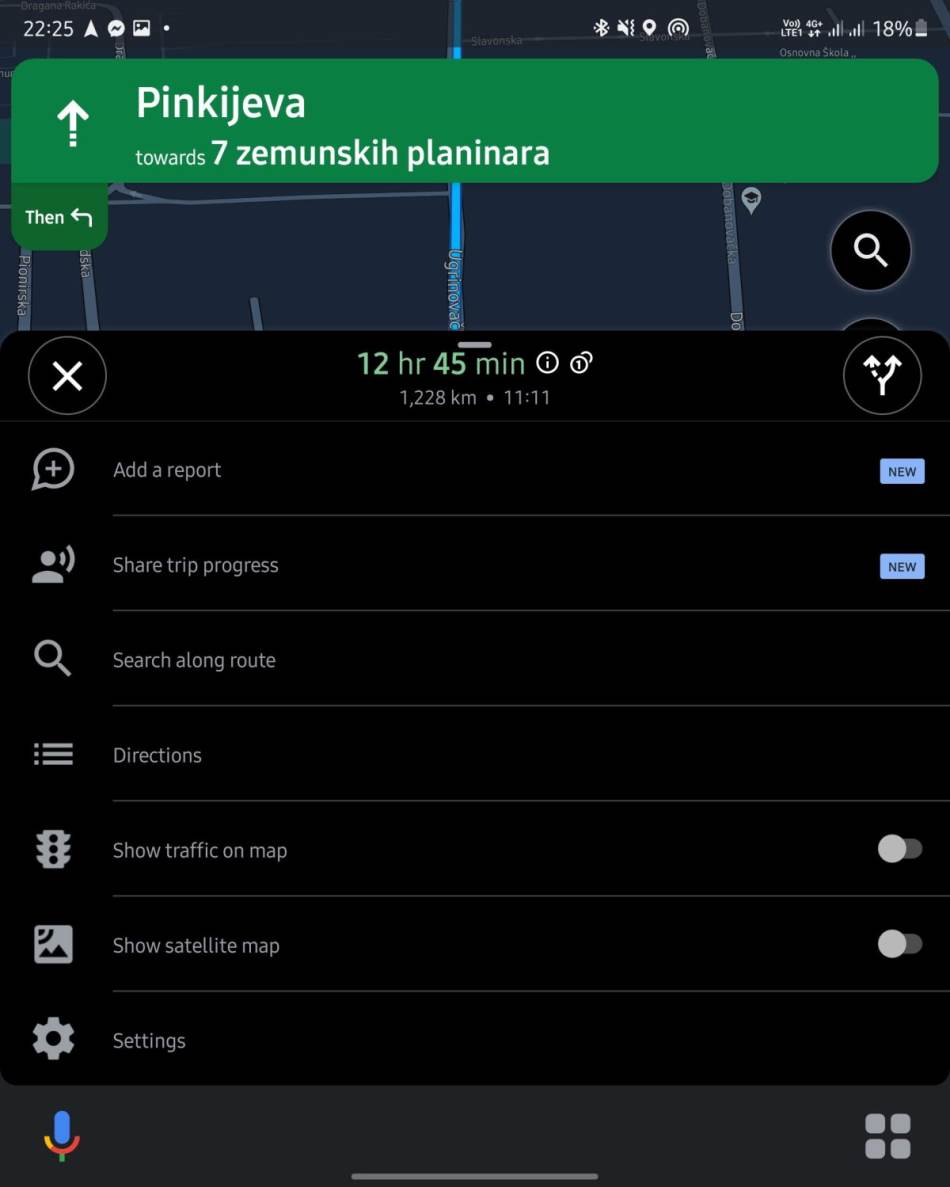This screenshot has width=950, height=1187.
Task: Open the apps grid icon
Action: pos(887,1136)
